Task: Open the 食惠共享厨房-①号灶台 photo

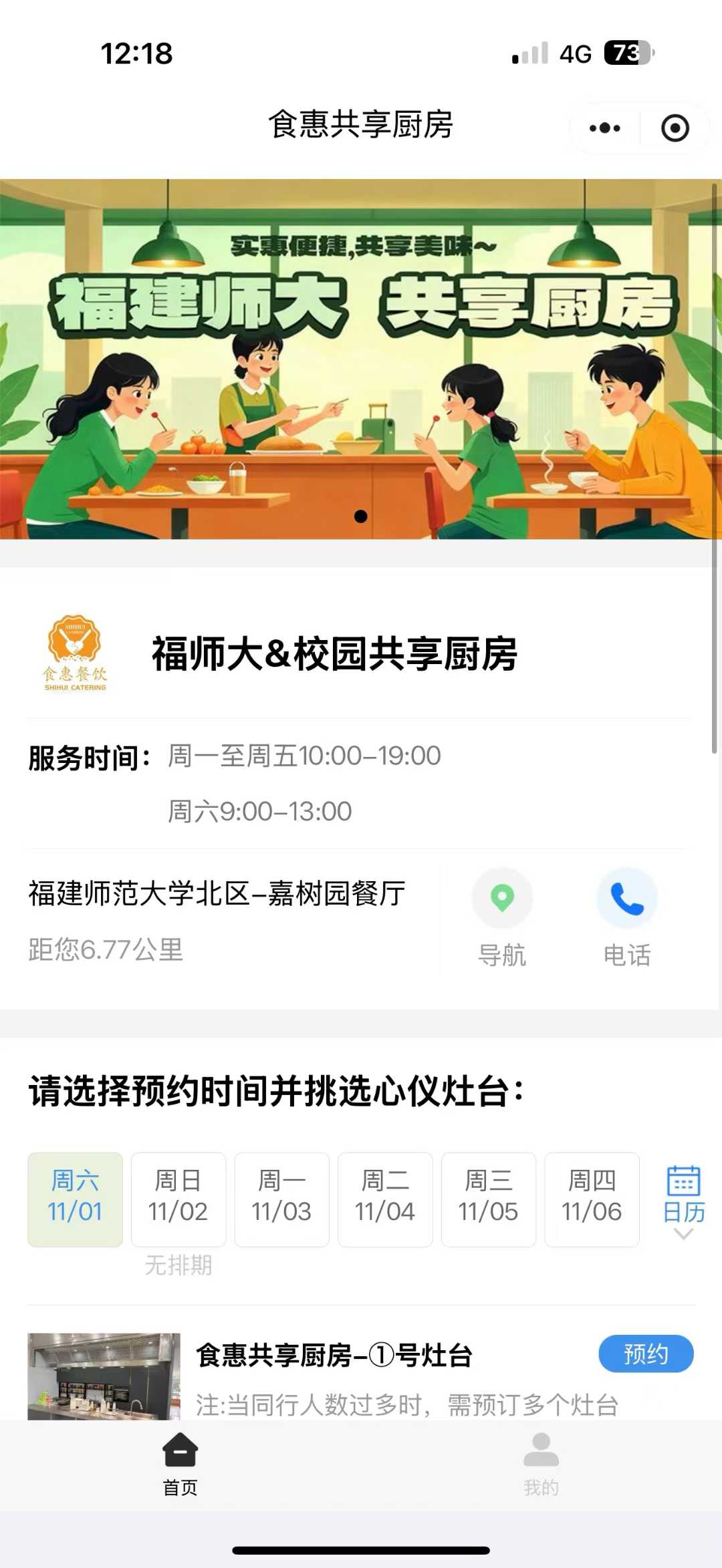Action: (104, 1376)
